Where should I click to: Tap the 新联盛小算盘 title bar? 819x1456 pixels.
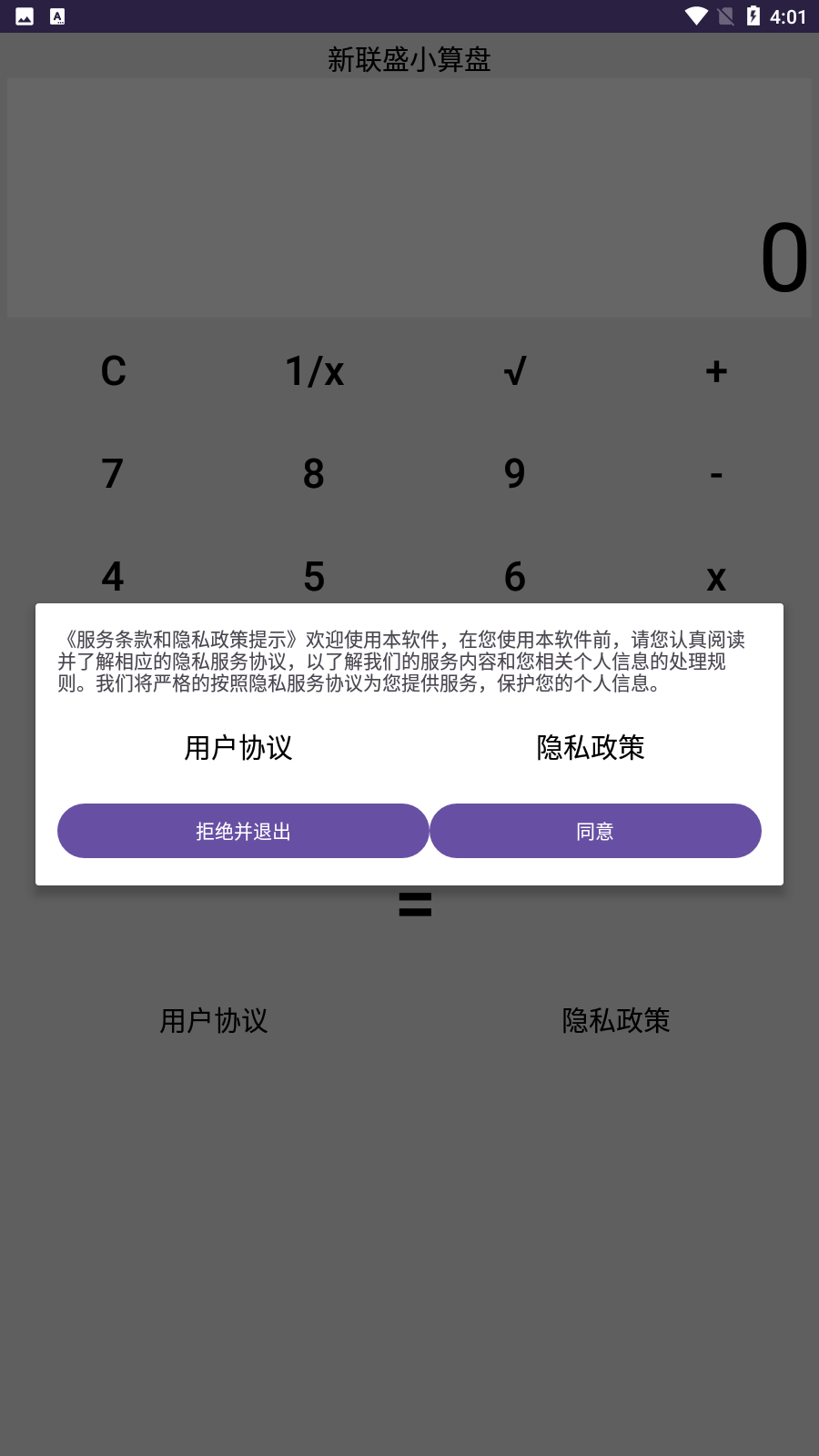coord(409,60)
